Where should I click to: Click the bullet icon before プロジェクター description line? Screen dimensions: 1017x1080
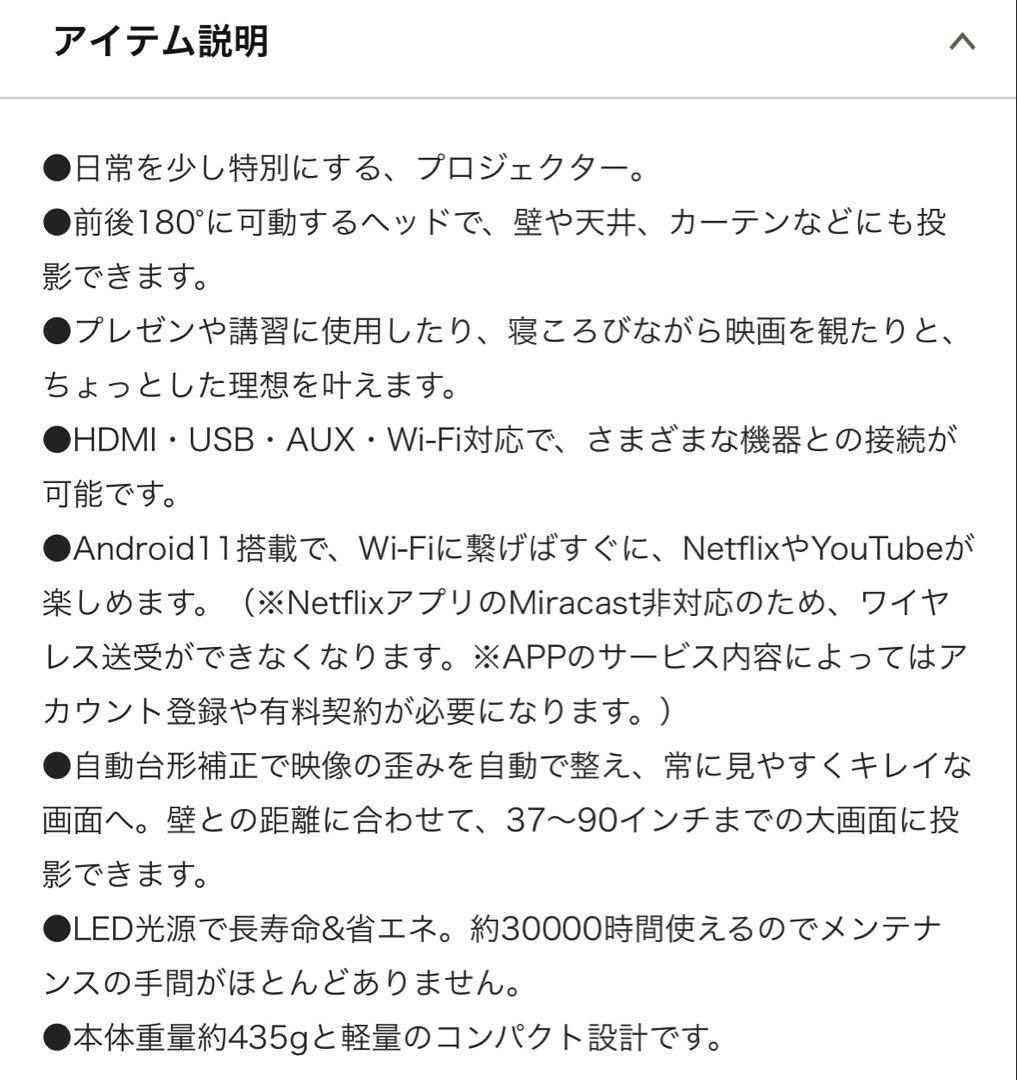pos(55,170)
